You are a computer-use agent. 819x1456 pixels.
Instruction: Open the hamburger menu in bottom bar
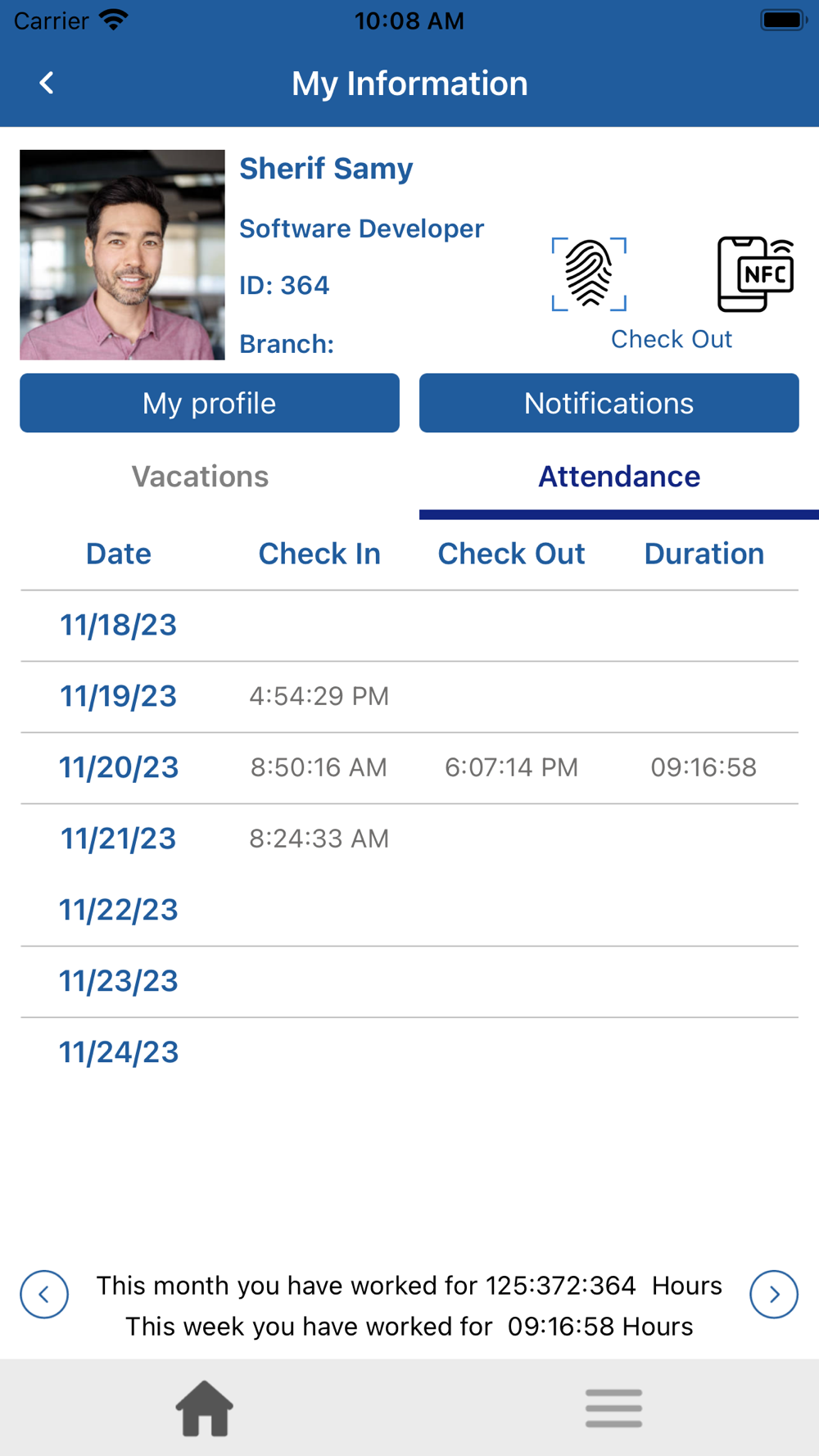pos(613,1408)
